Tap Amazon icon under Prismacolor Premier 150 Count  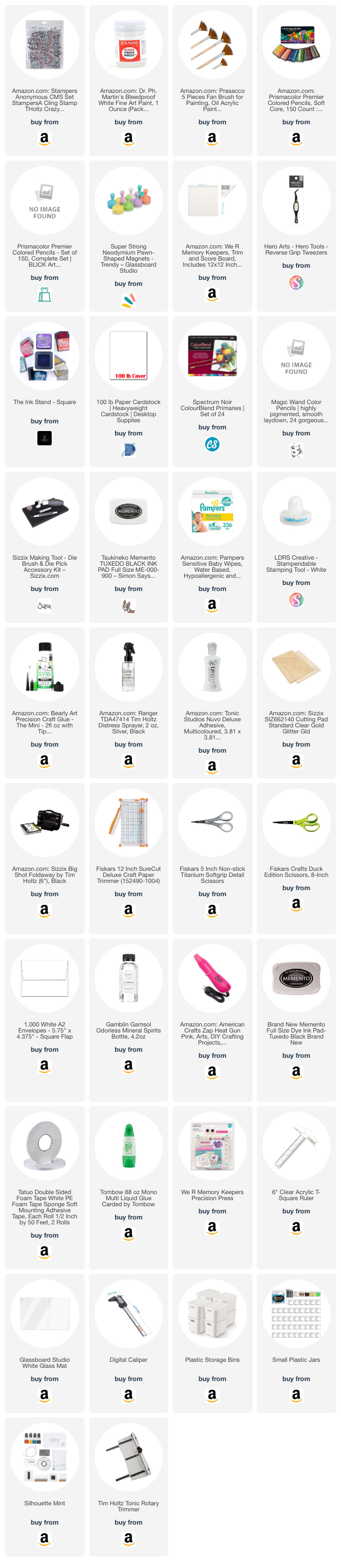tap(296, 139)
